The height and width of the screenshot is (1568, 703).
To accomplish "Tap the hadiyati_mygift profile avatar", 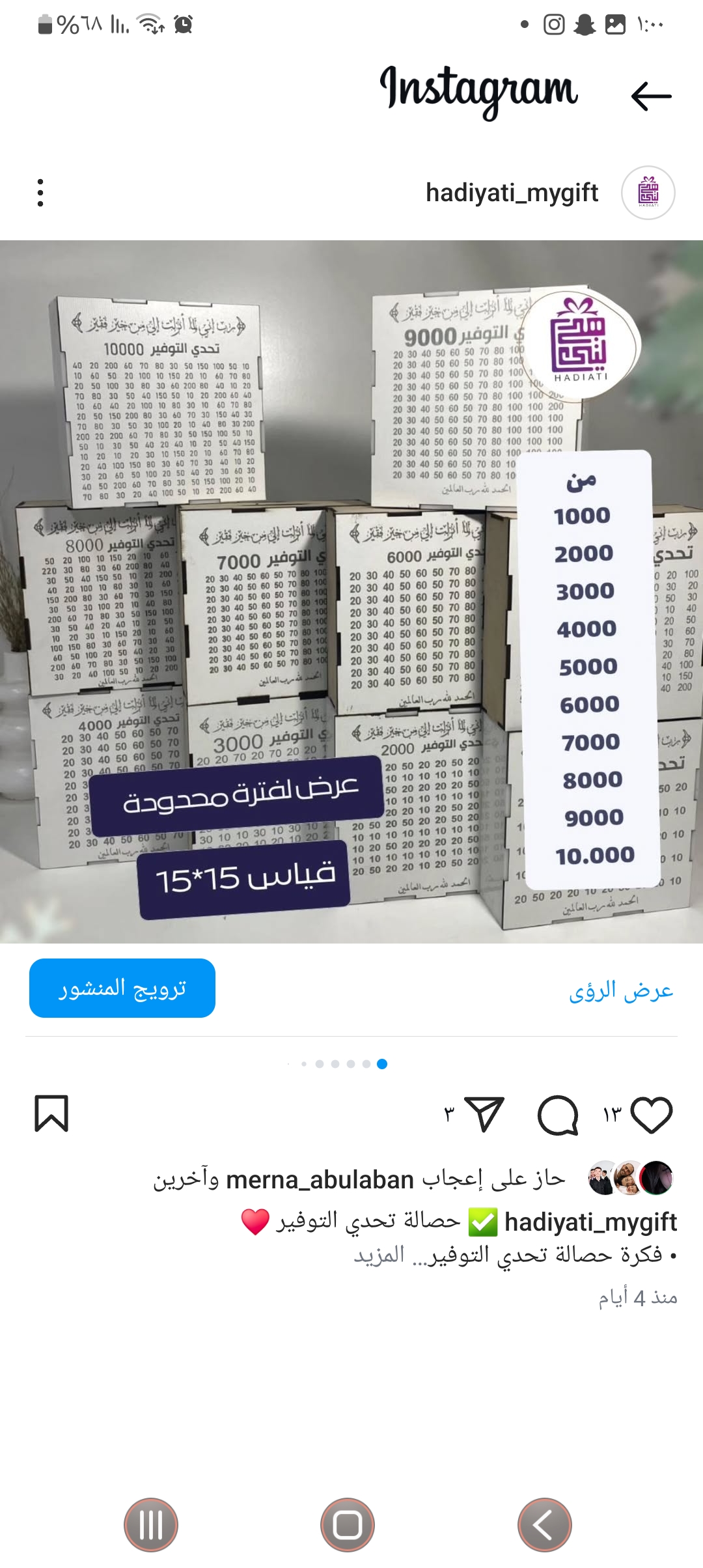I will [648, 193].
